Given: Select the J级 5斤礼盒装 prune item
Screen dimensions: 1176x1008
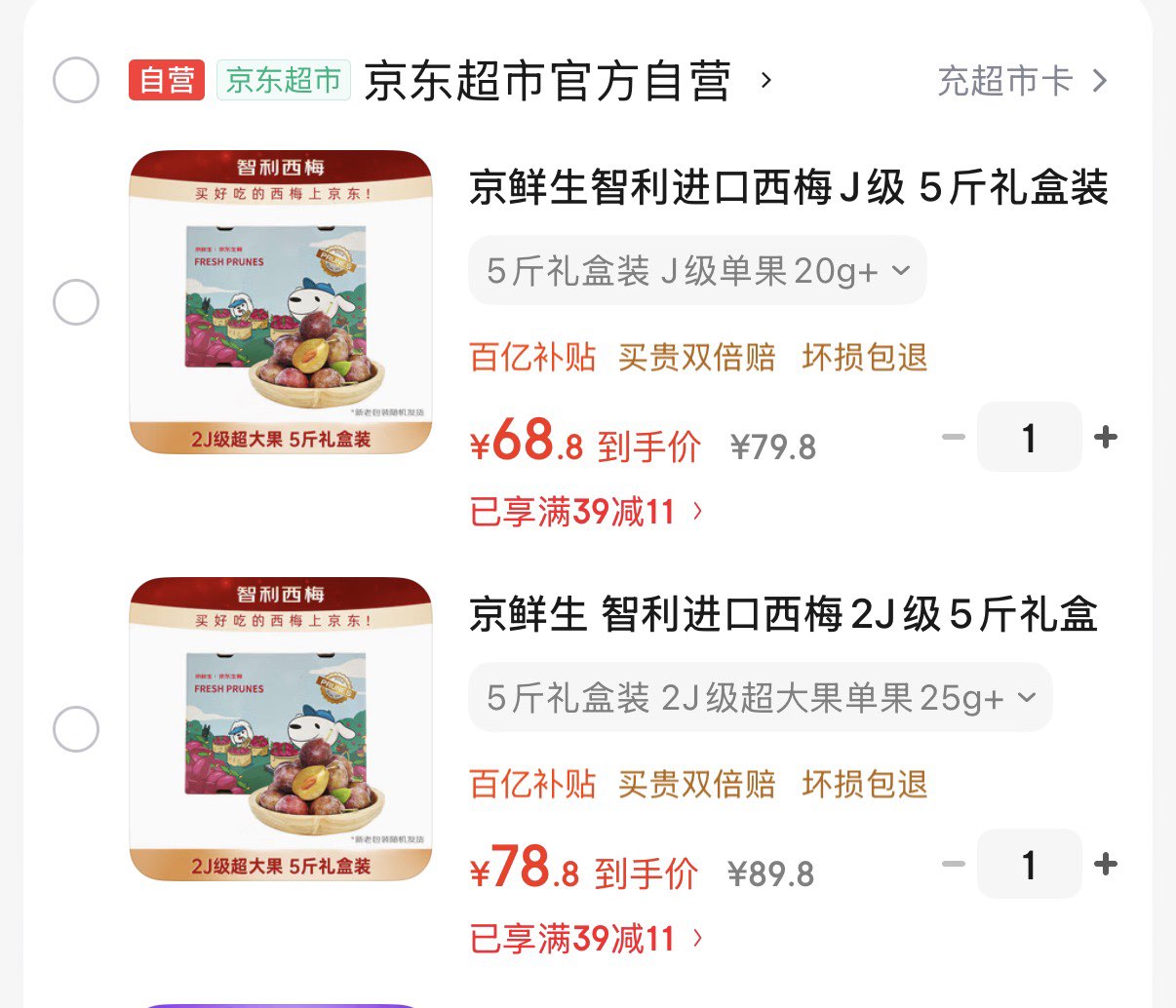Looking at the screenshot, I should 76,302.
